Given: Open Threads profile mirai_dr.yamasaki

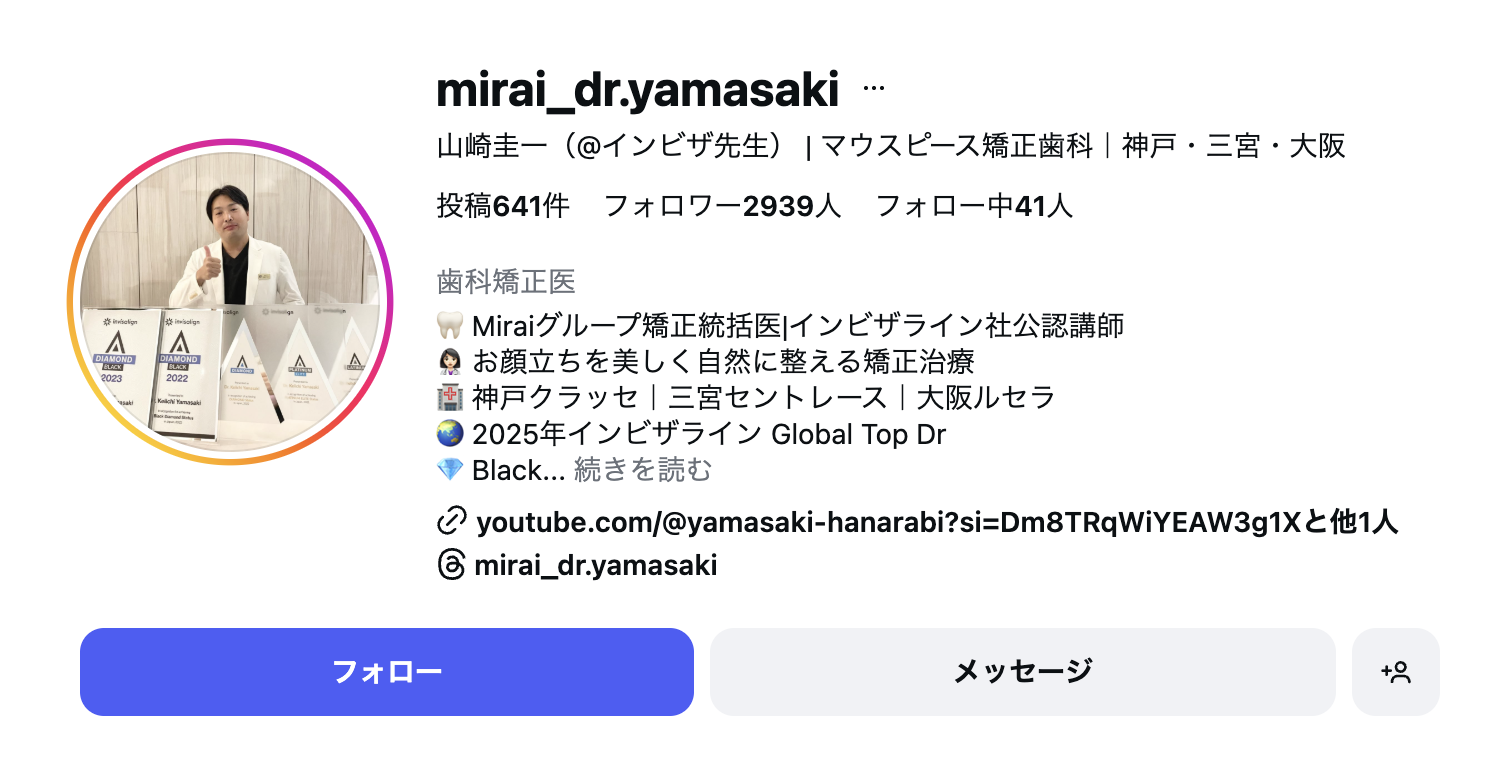Looking at the screenshot, I should (x=595, y=565).
